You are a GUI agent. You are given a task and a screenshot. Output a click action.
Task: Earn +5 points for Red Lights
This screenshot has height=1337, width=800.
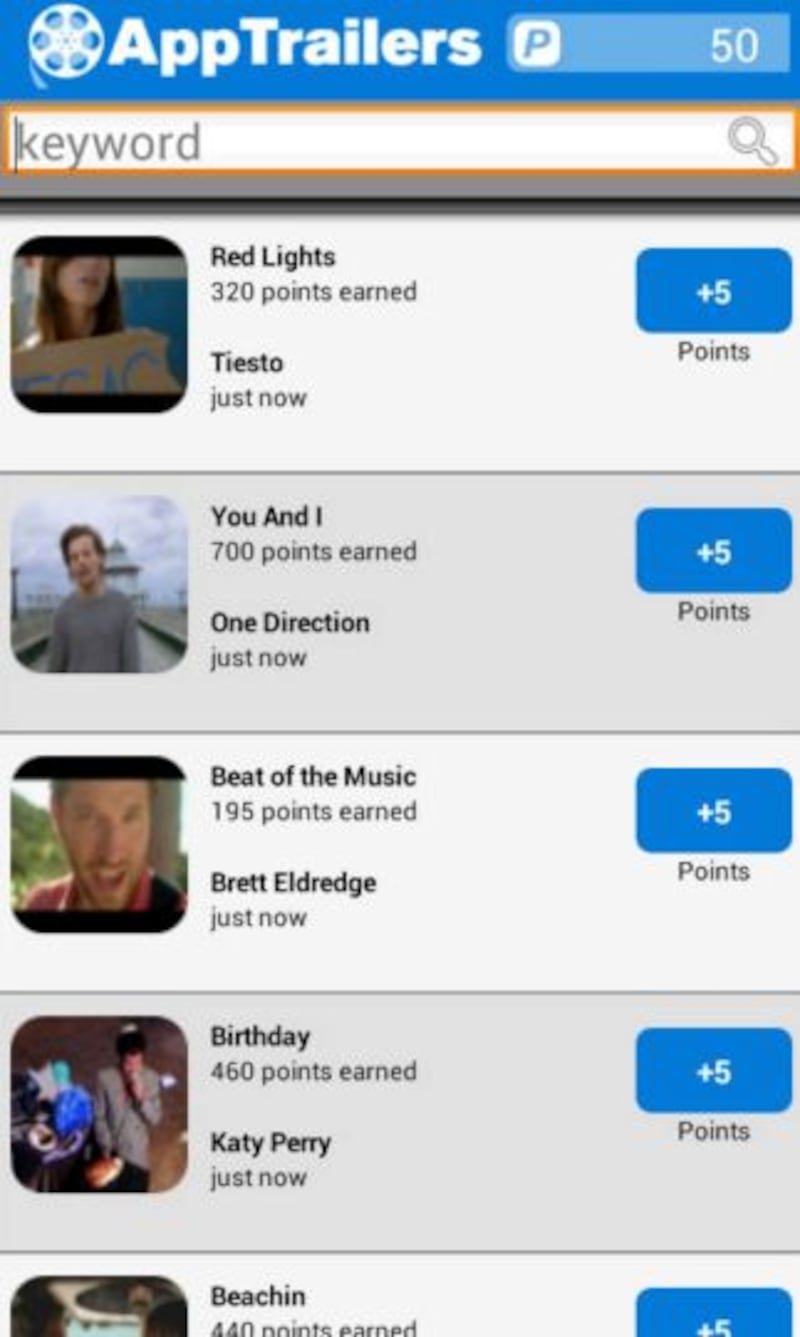pos(713,291)
